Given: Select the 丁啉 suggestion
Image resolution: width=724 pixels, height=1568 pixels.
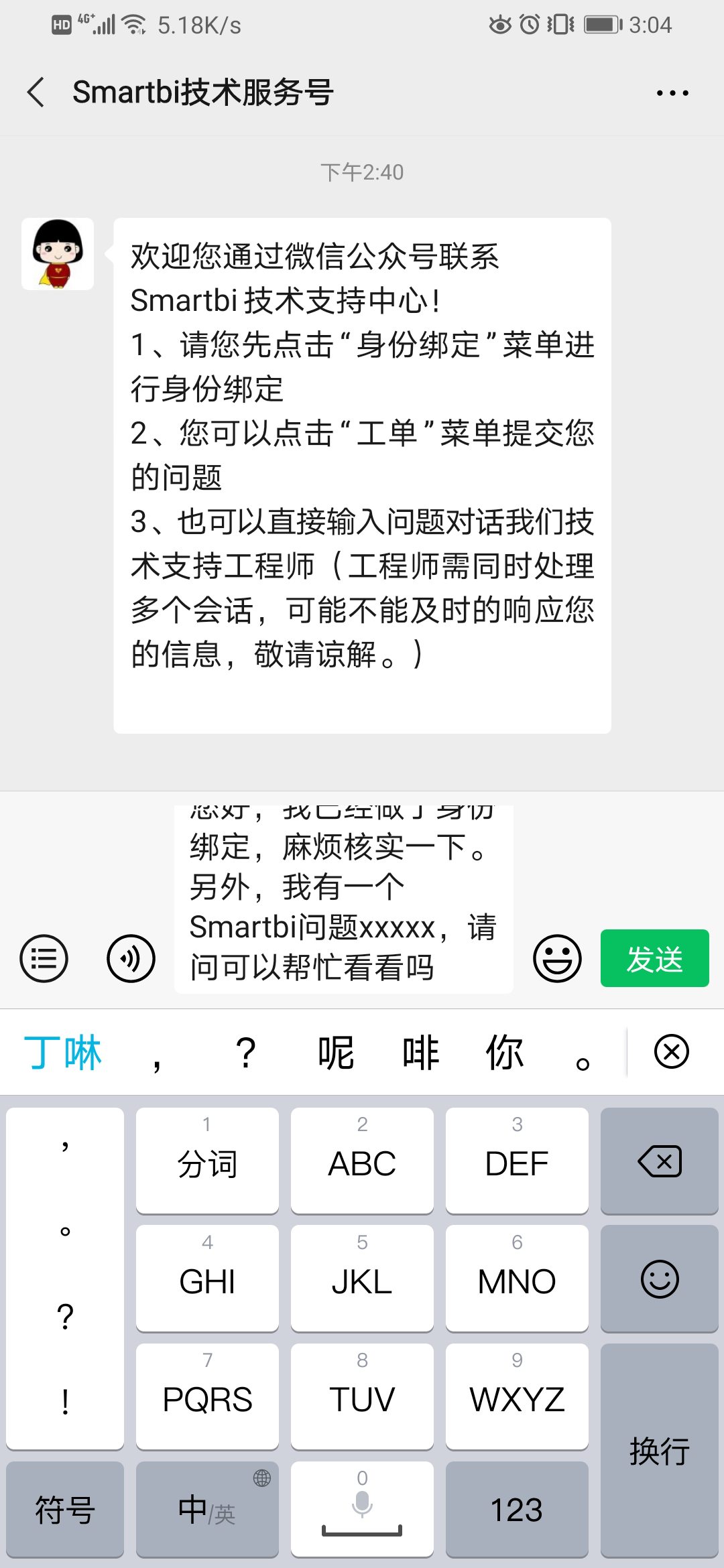Looking at the screenshot, I should (62, 1052).
